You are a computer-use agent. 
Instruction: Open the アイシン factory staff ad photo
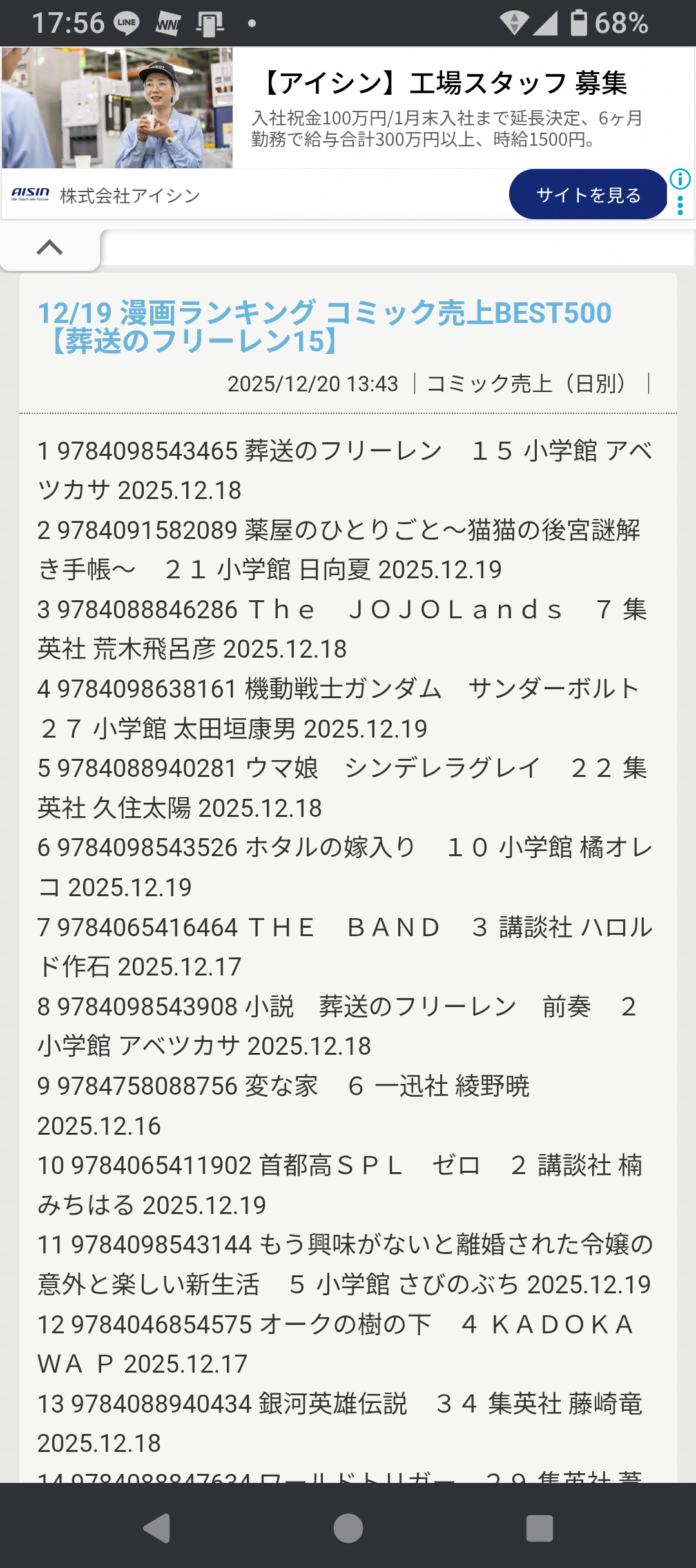tap(117, 108)
